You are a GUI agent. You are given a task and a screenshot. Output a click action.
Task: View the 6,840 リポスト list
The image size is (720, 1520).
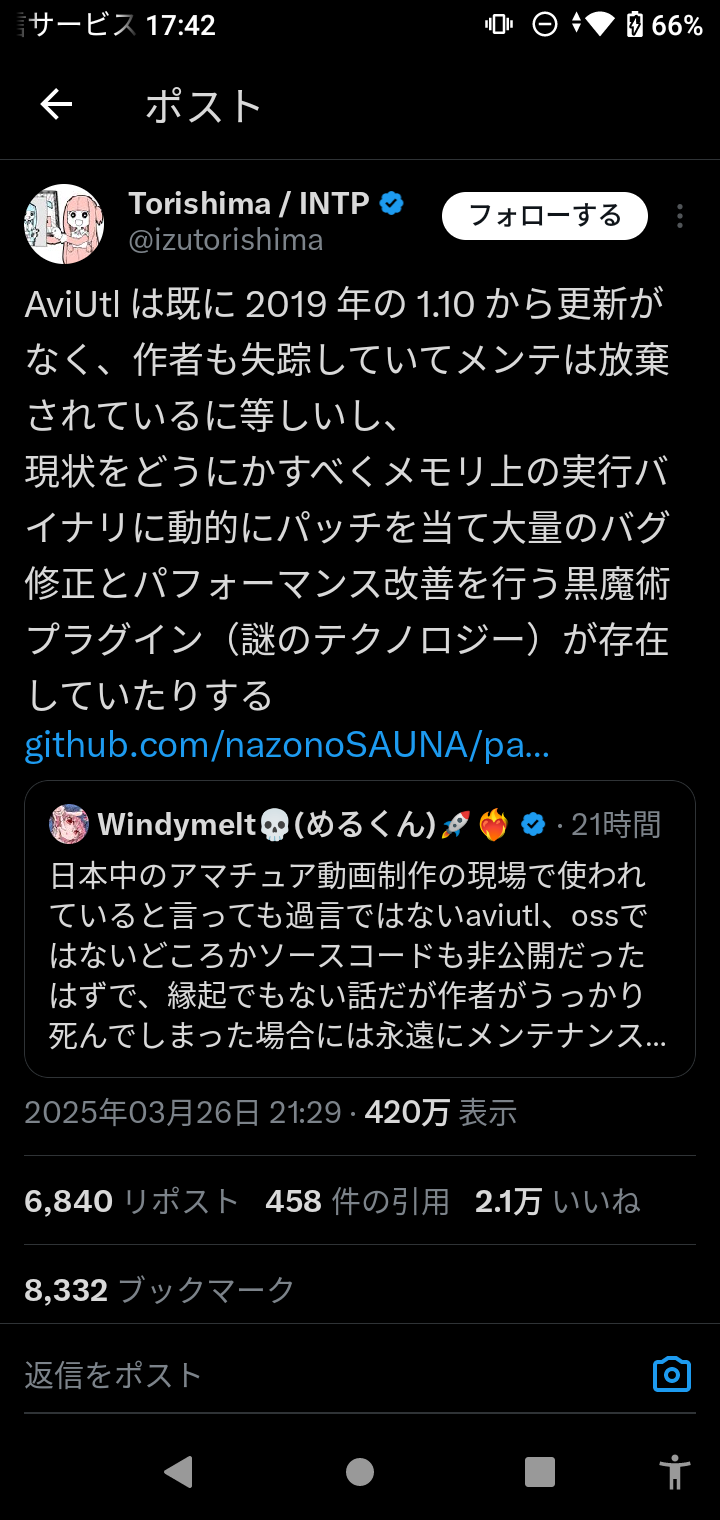(x=131, y=1201)
